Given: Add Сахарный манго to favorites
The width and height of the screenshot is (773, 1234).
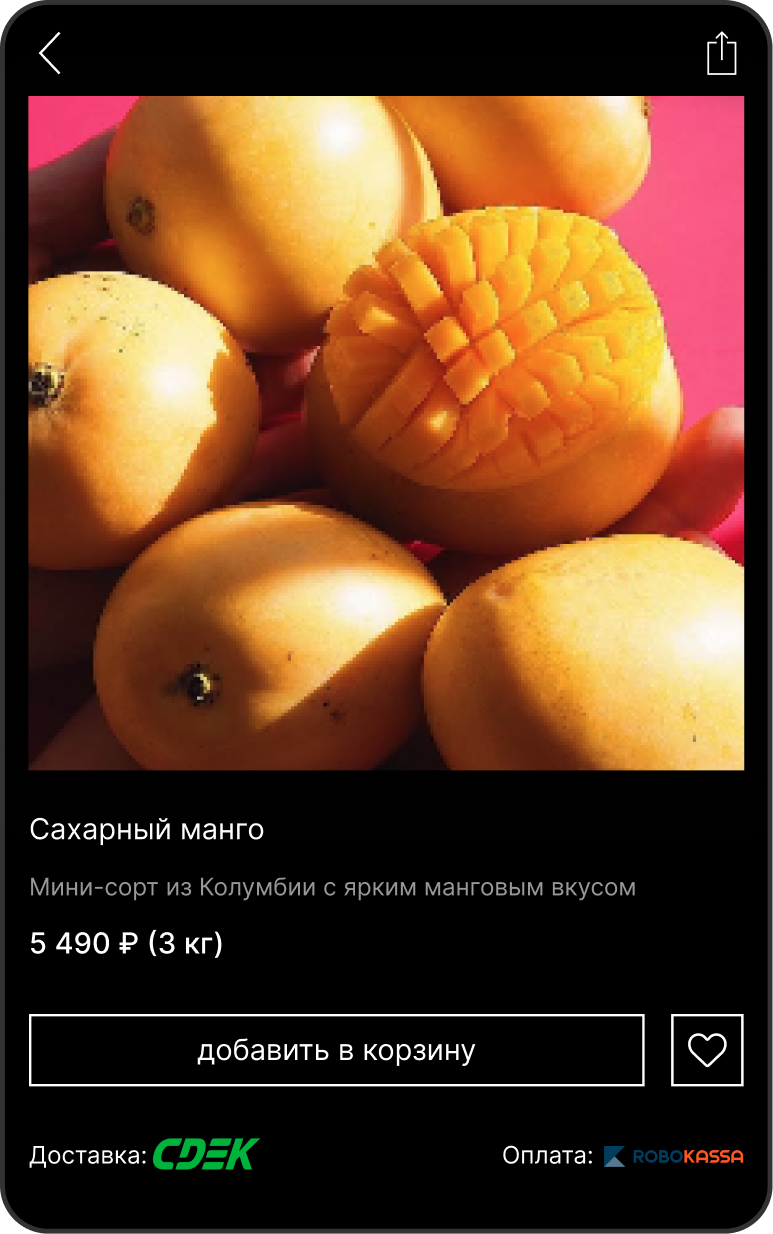Looking at the screenshot, I should point(707,1050).
